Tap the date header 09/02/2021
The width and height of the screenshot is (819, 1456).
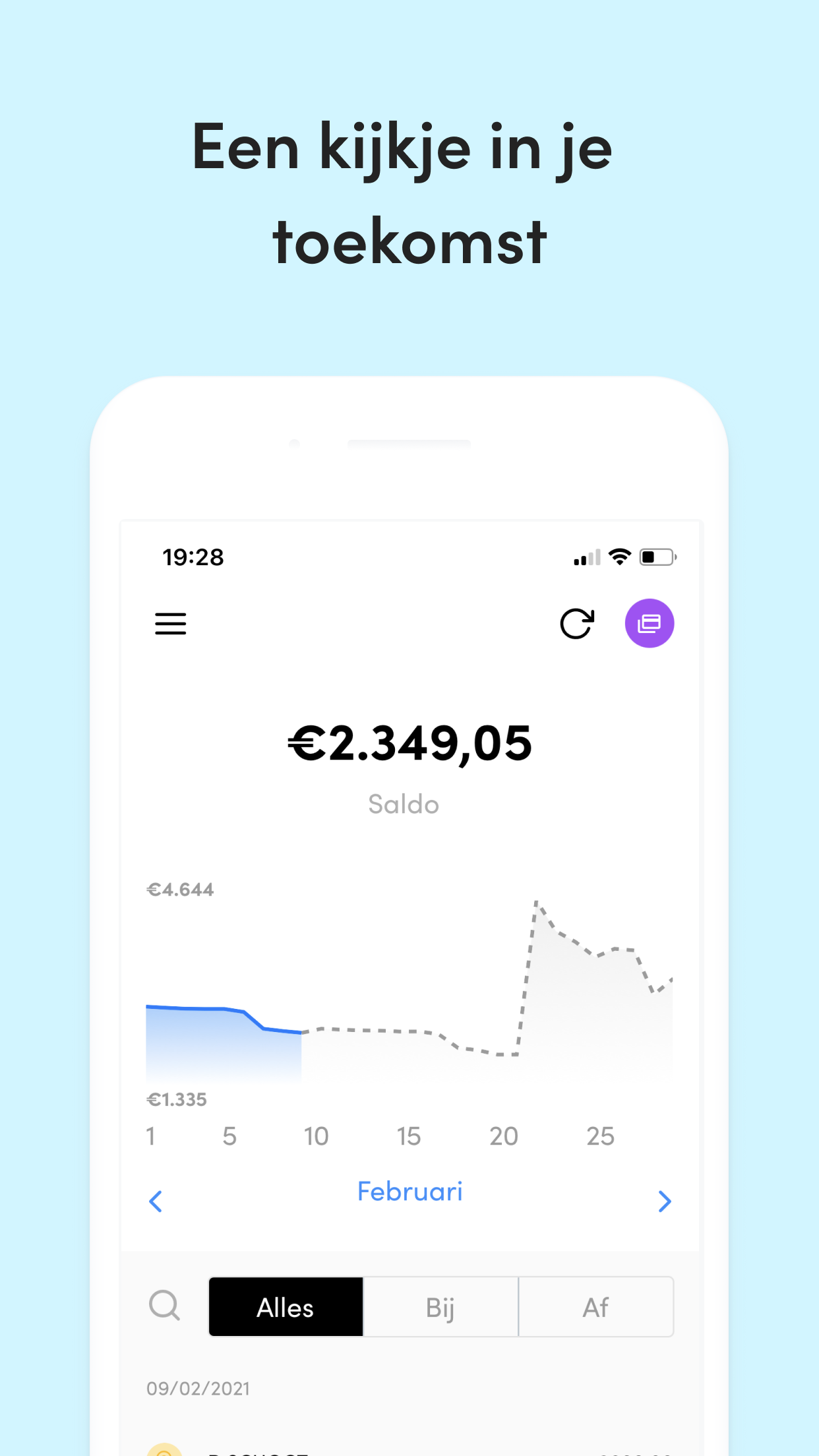point(199,1387)
